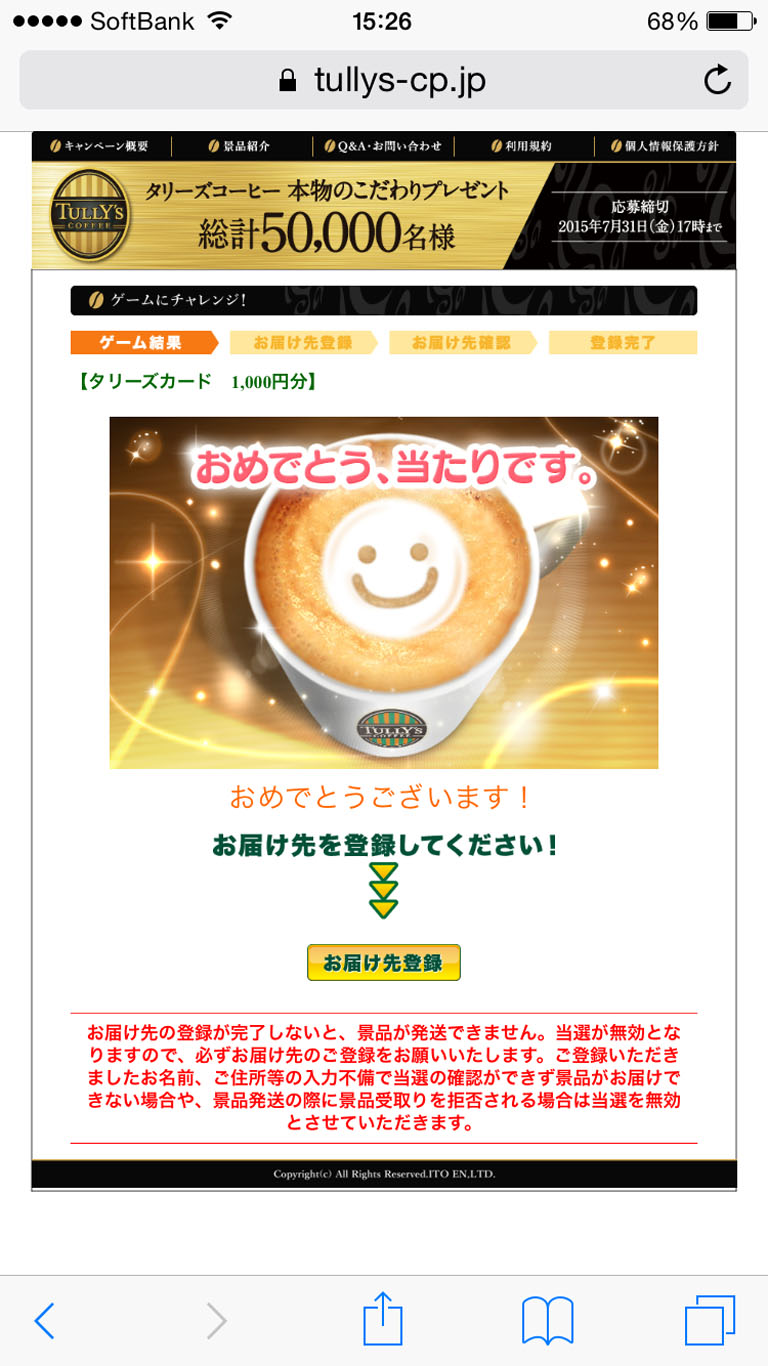Tap the tullys-cp.jp address bar
This screenshot has width=768, height=1366.
(384, 80)
